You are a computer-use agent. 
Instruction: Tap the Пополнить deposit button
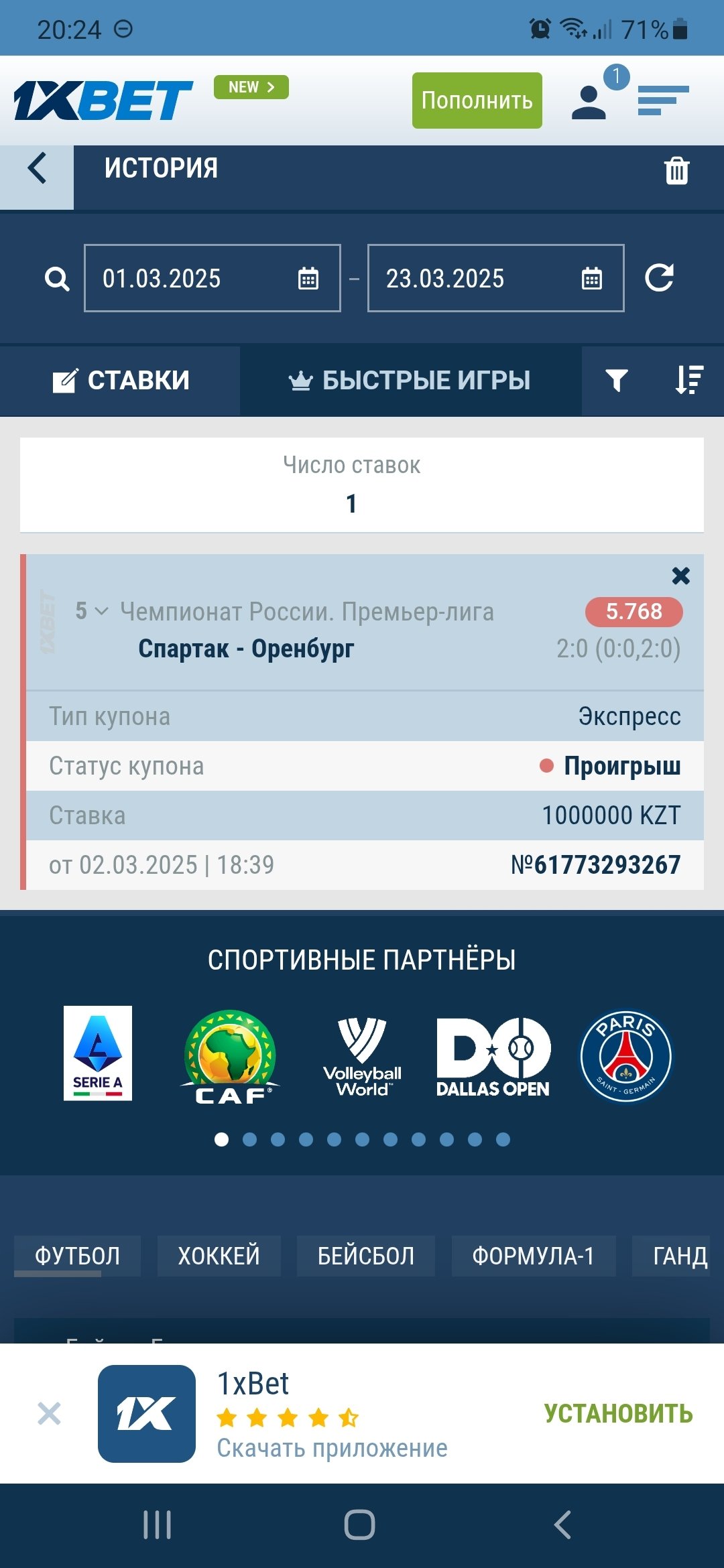pos(477,101)
